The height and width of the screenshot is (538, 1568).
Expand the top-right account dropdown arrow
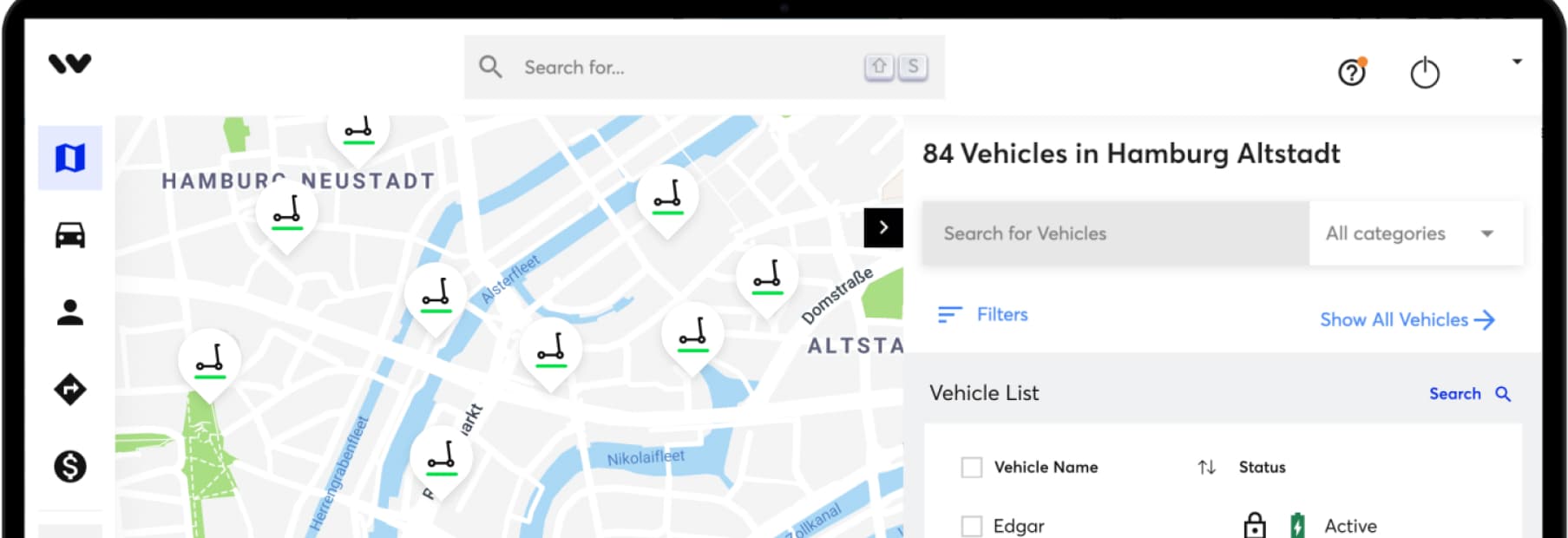click(x=1517, y=62)
